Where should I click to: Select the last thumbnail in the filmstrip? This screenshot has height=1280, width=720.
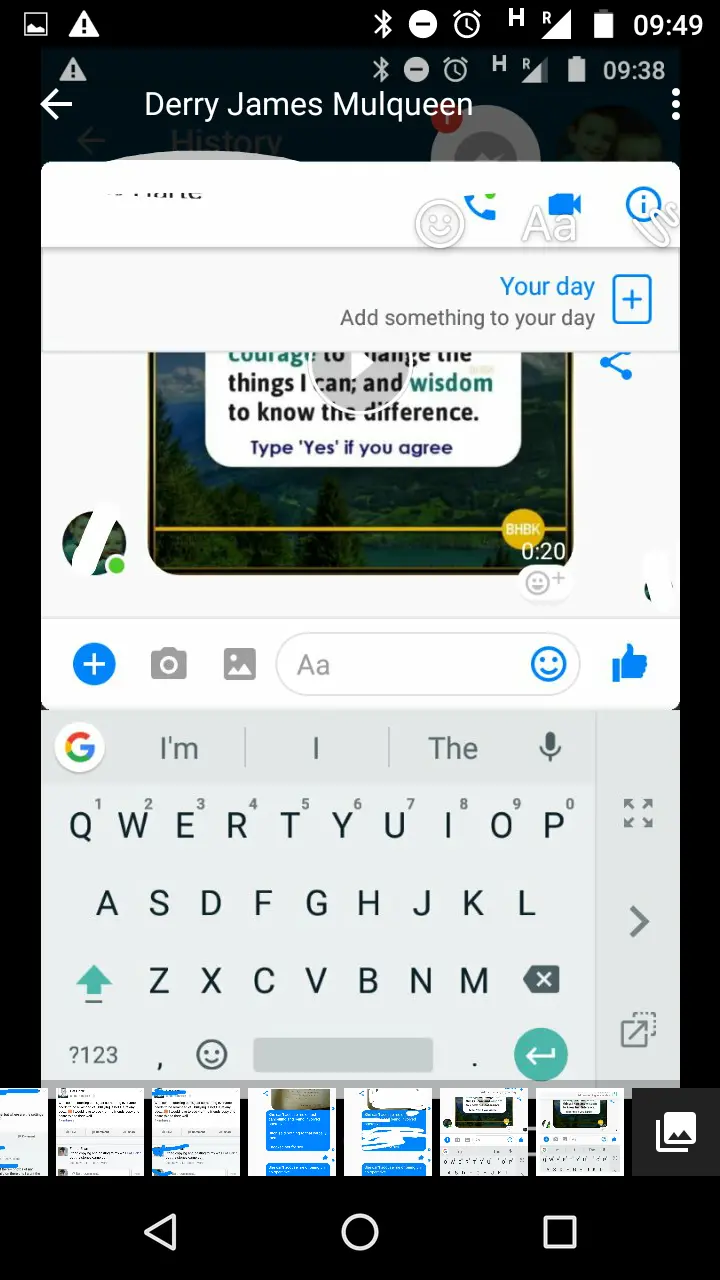[x=580, y=1132]
